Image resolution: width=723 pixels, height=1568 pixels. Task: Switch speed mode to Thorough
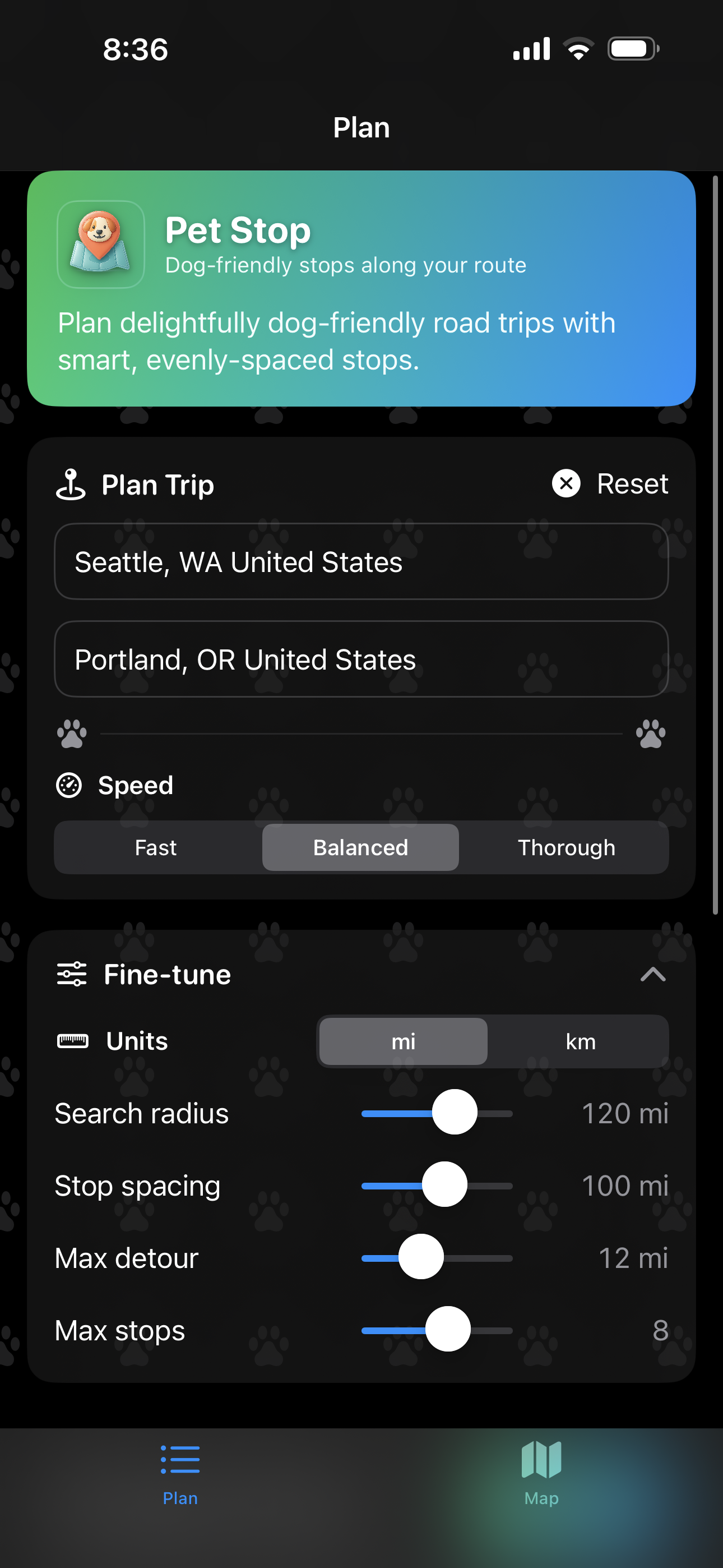coord(566,847)
